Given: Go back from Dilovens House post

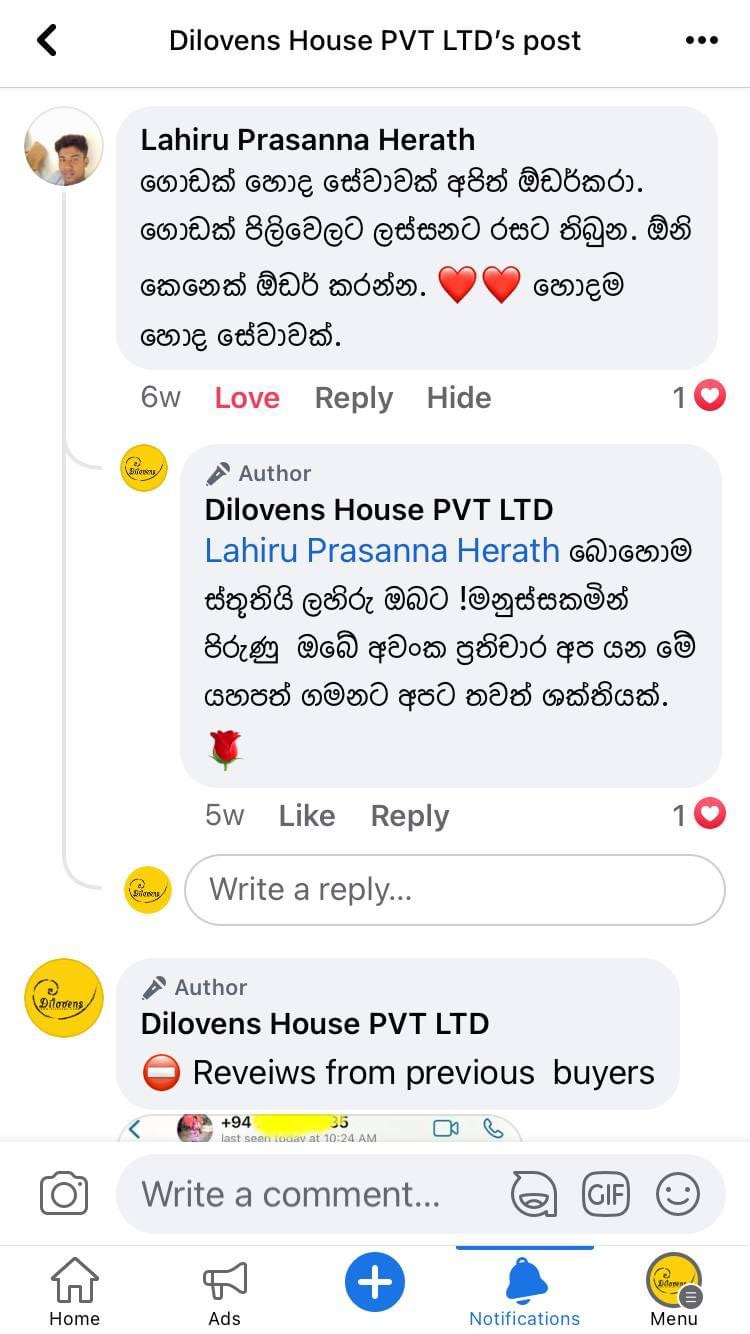Looking at the screenshot, I should pos(46,41).
